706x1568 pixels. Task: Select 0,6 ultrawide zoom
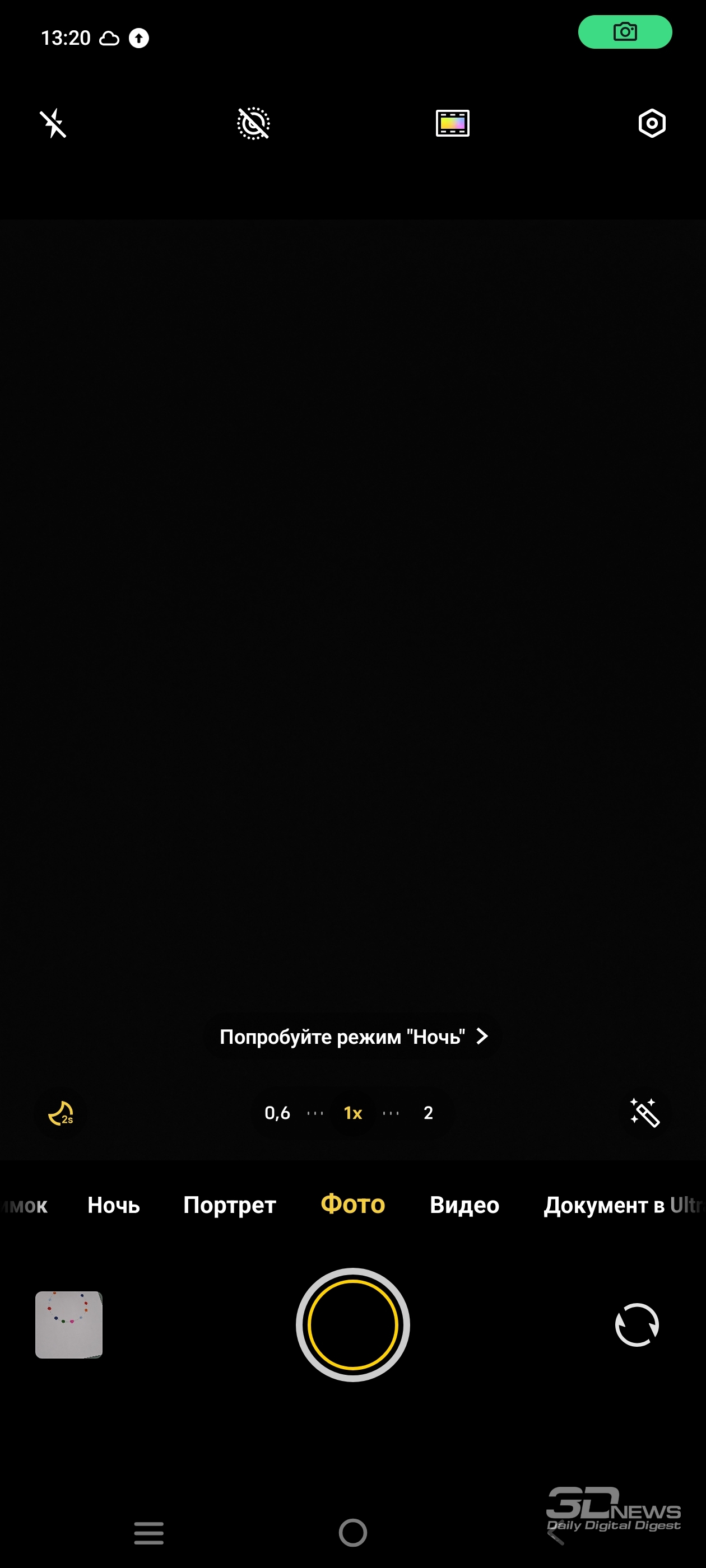[277, 1113]
